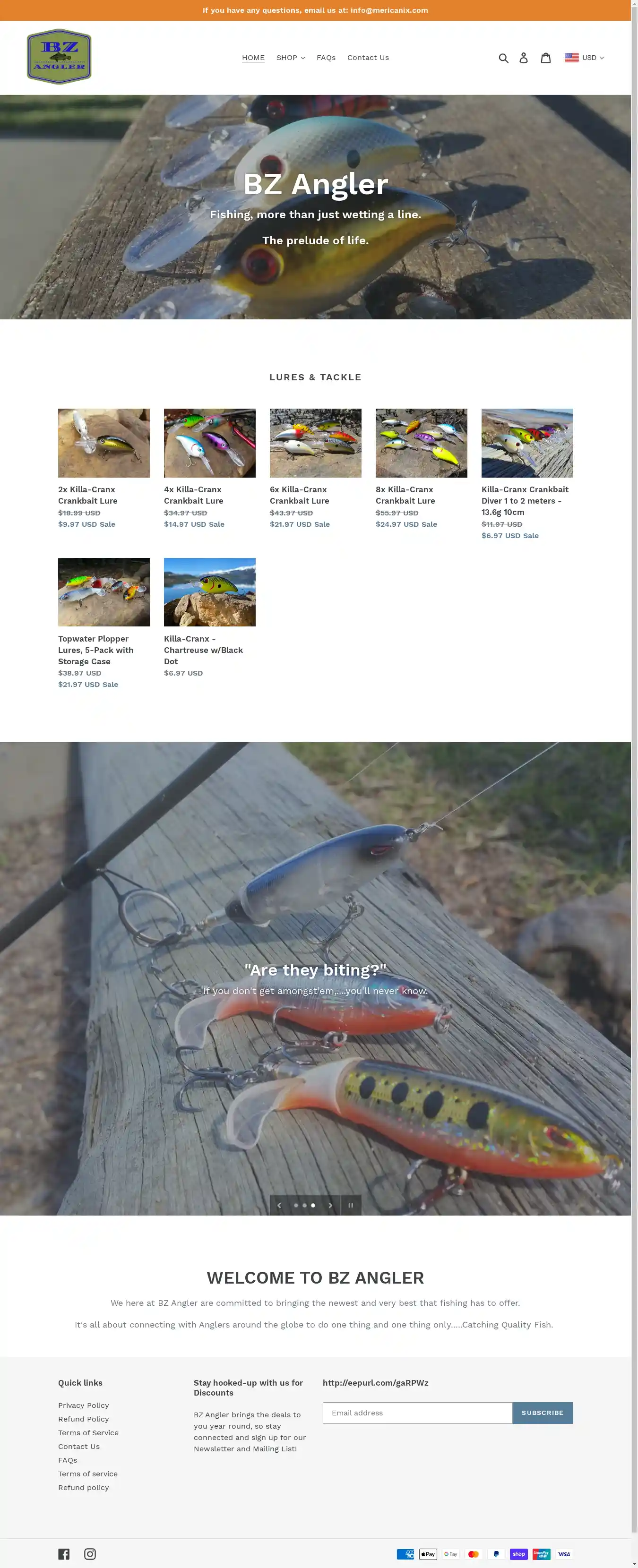The height and width of the screenshot is (1568, 638).
Task: Hit the SUBSCRIBE button
Action: pos(542,1413)
